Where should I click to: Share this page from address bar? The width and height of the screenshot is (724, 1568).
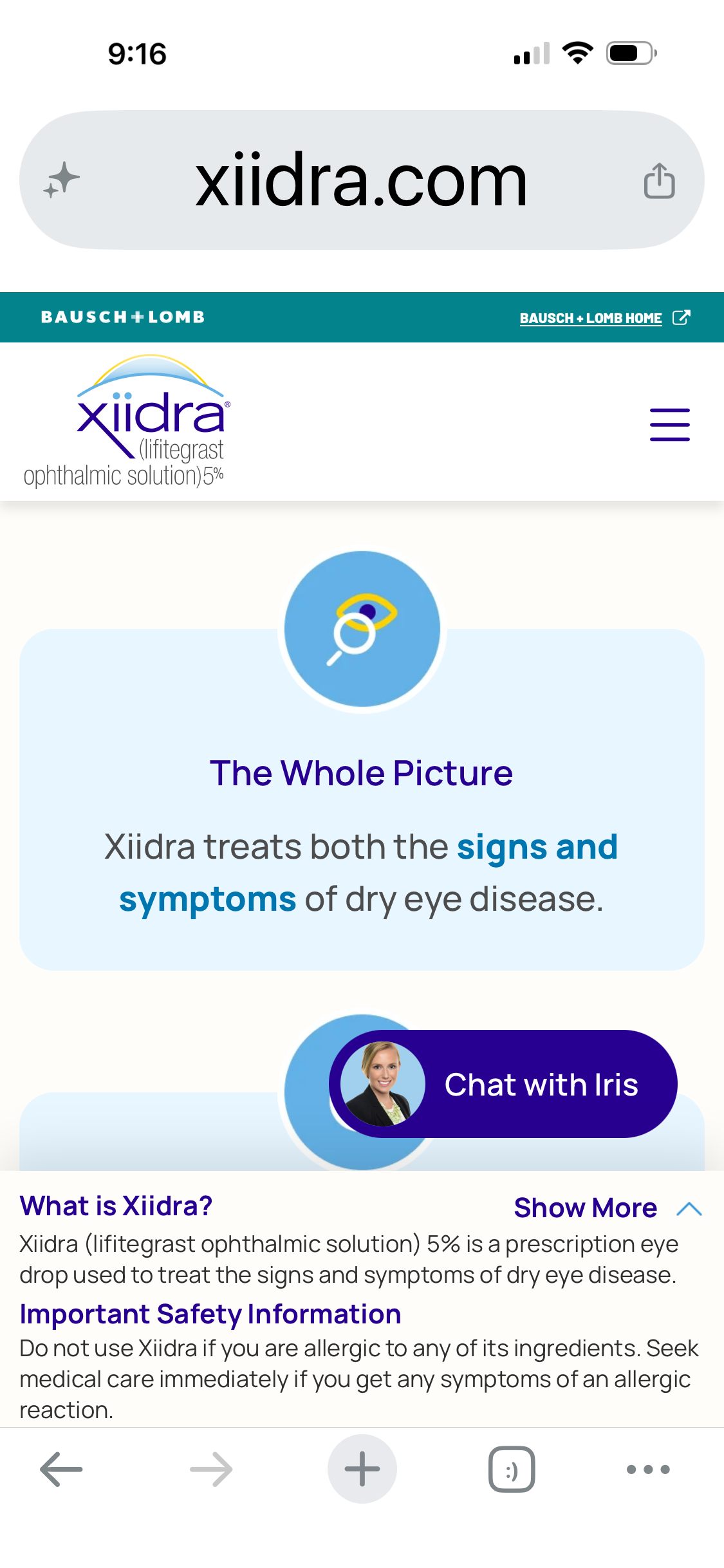660,180
